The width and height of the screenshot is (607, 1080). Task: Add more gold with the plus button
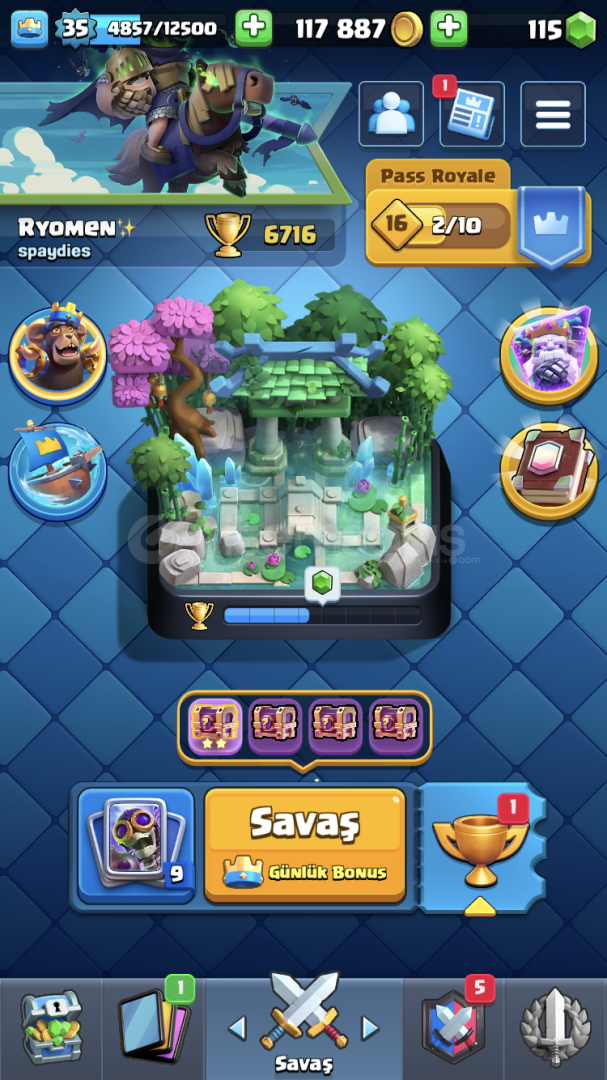coord(449,28)
